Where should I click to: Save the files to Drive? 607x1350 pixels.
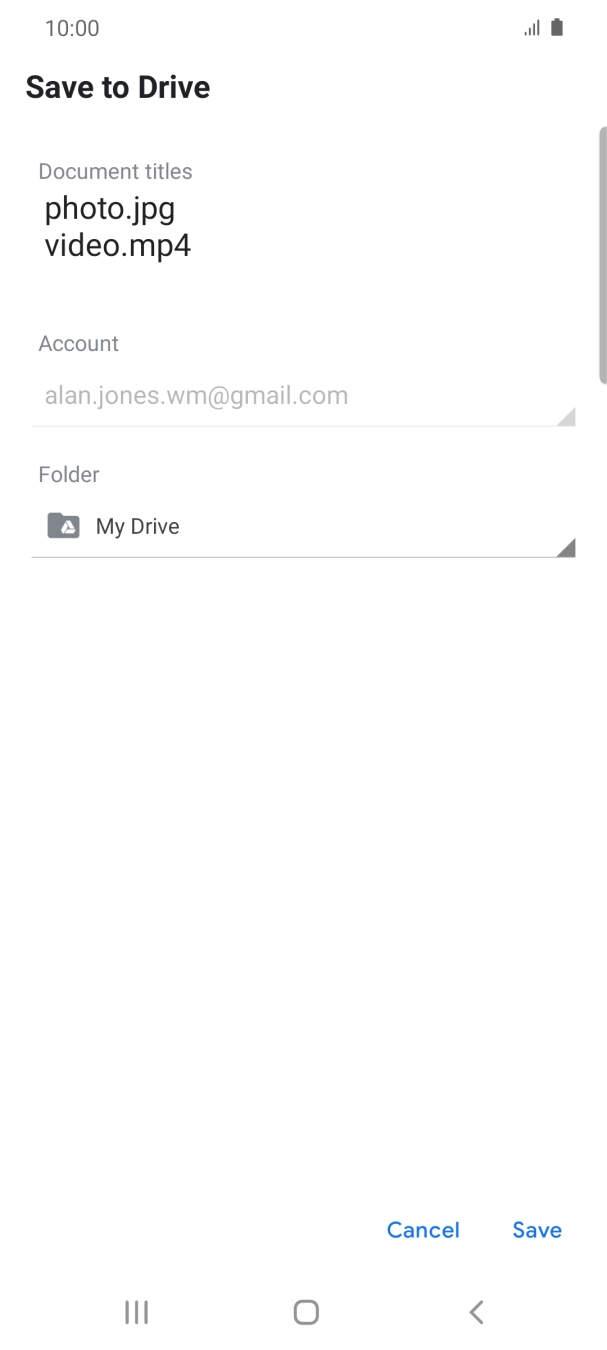(537, 1230)
